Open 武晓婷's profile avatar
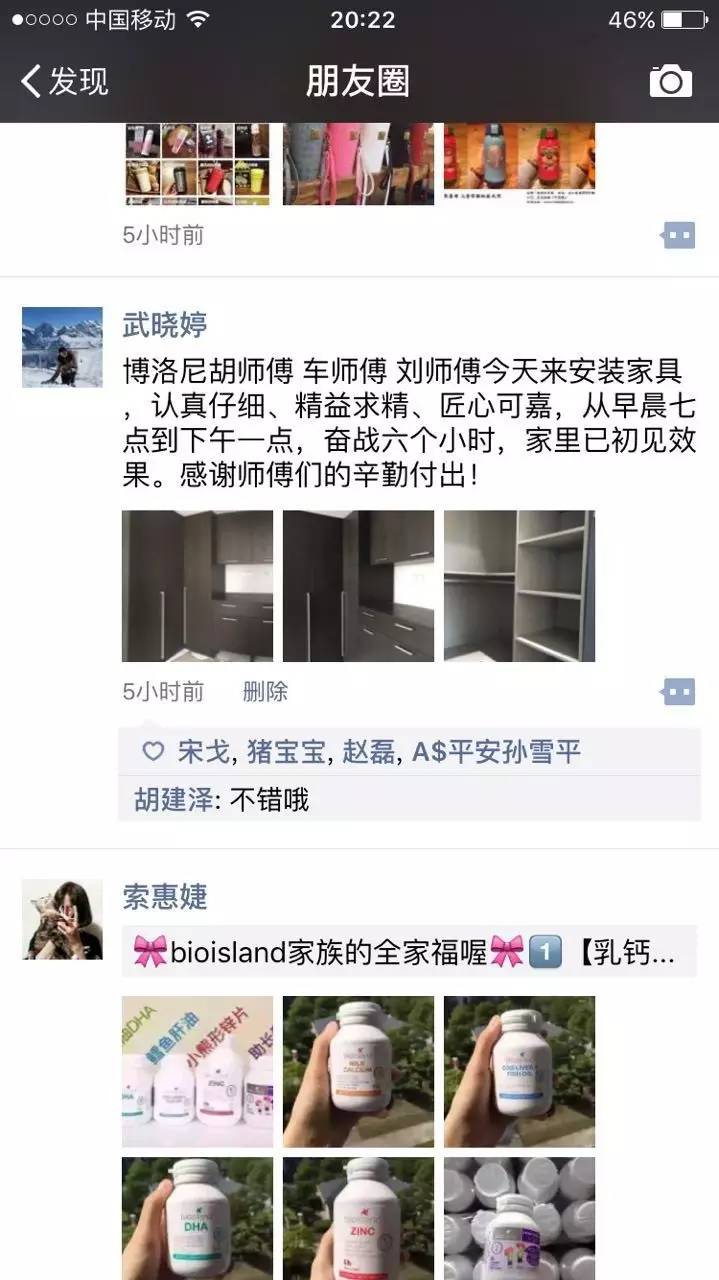 (x=62, y=347)
